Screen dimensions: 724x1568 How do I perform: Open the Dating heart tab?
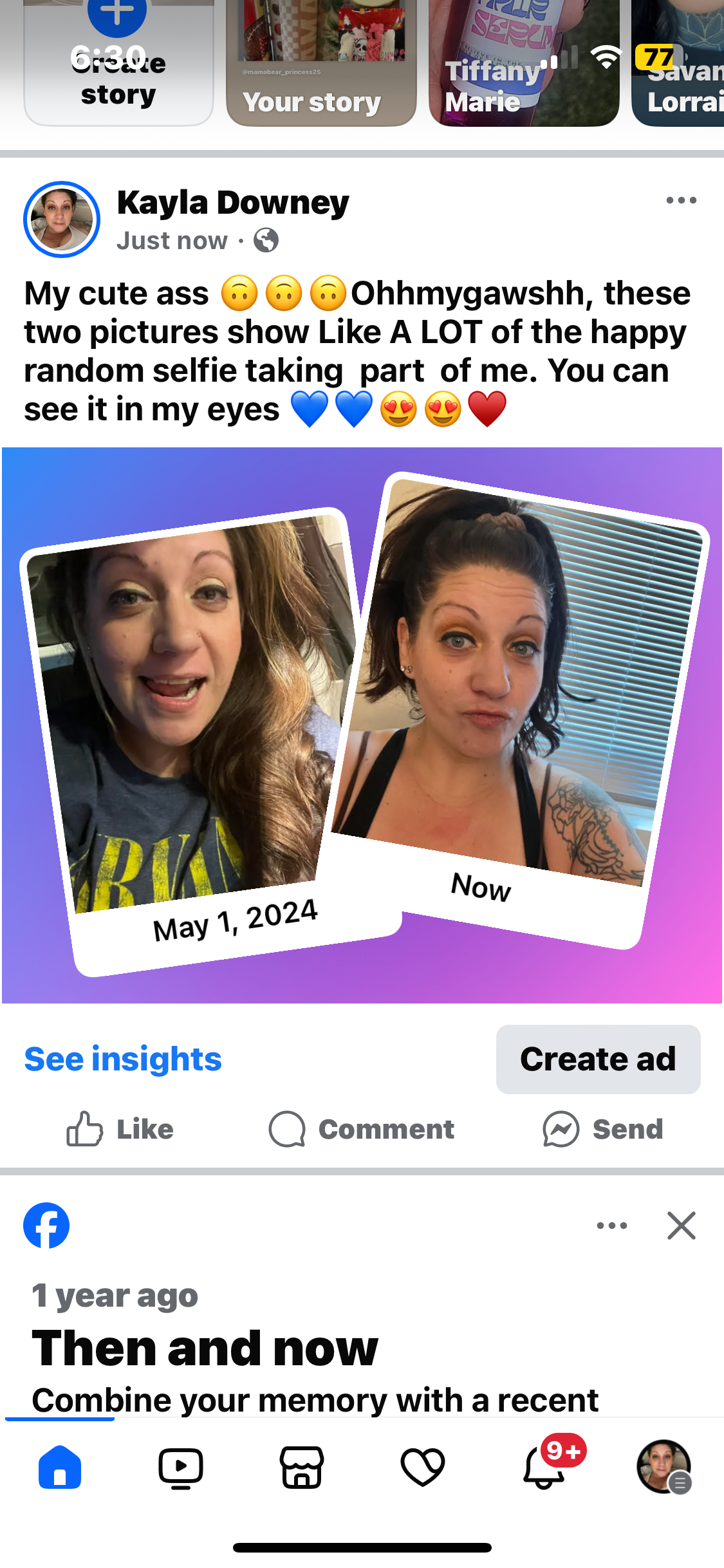[422, 1468]
